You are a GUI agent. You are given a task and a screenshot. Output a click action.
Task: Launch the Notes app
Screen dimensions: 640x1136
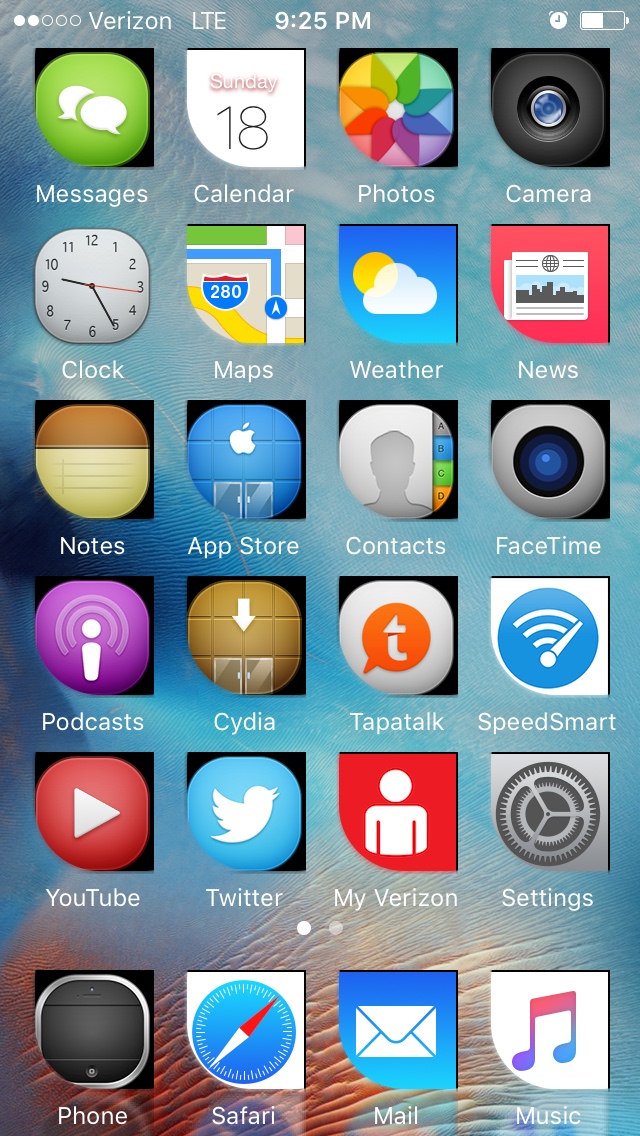[93, 460]
